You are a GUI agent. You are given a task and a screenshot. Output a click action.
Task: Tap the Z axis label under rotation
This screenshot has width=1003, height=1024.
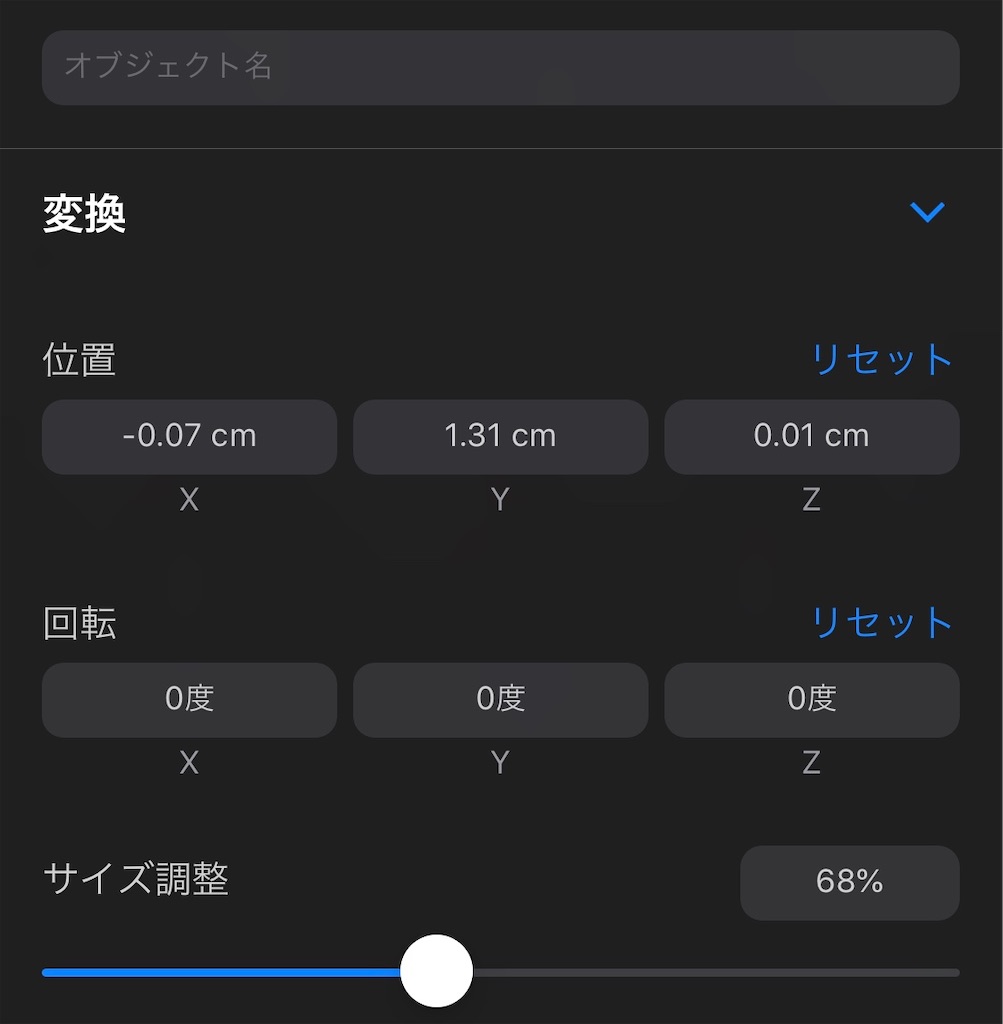(811, 763)
